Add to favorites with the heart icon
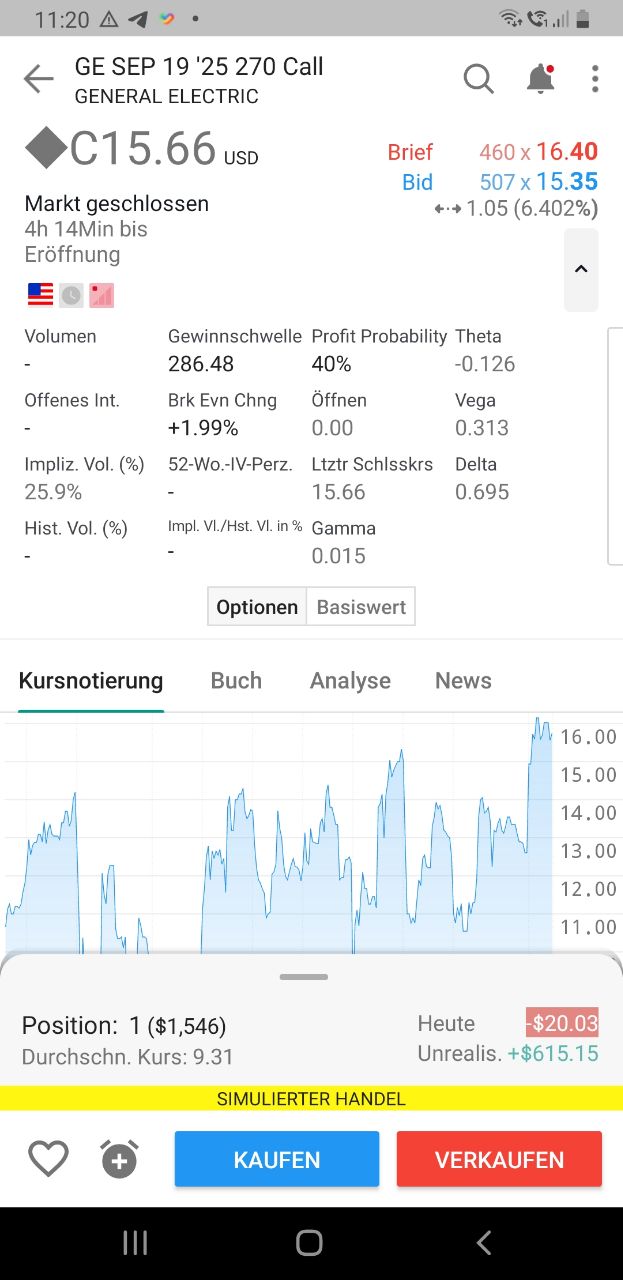623x1280 pixels. click(48, 1159)
